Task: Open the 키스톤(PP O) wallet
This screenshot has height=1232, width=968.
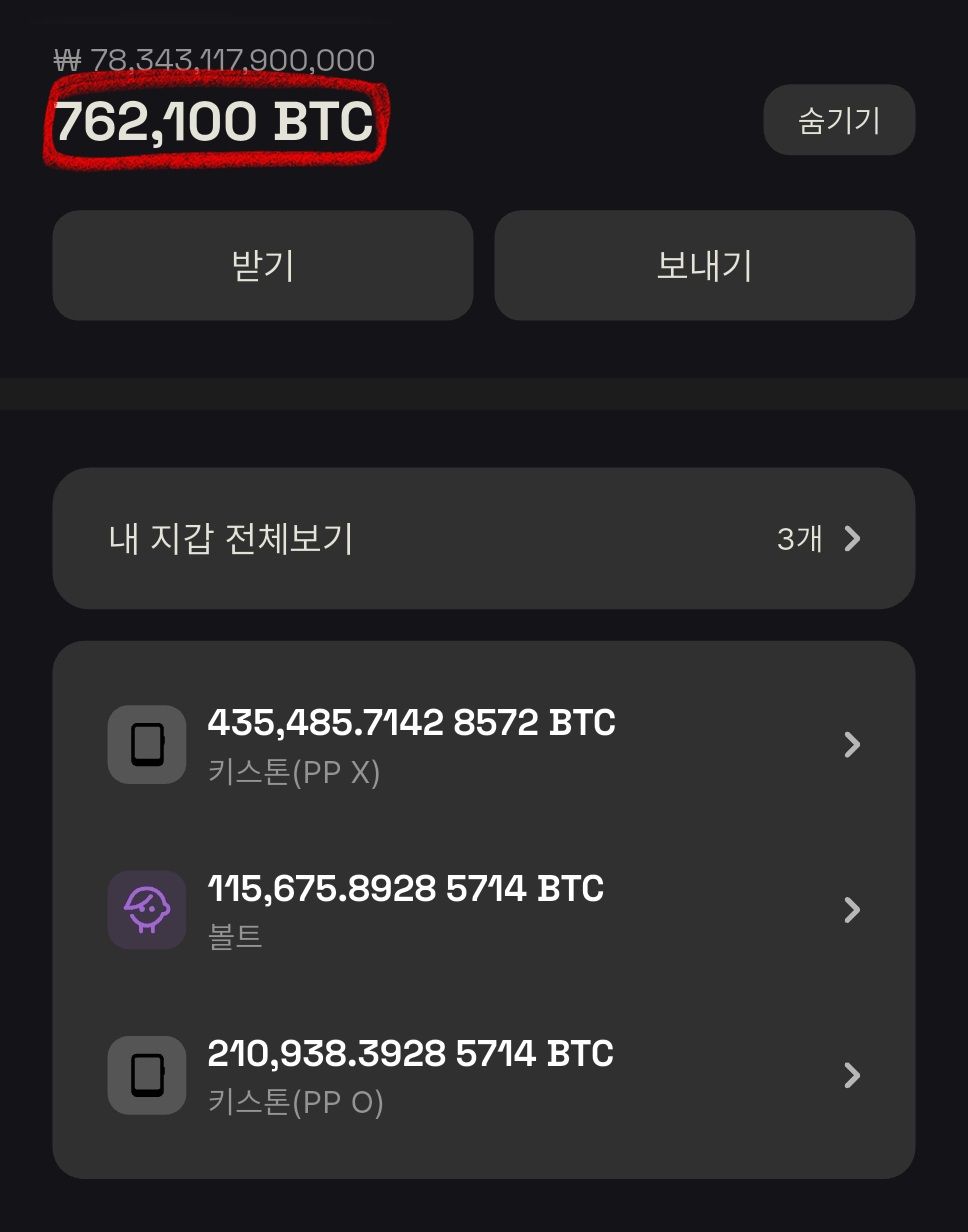Action: tap(484, 1075)
